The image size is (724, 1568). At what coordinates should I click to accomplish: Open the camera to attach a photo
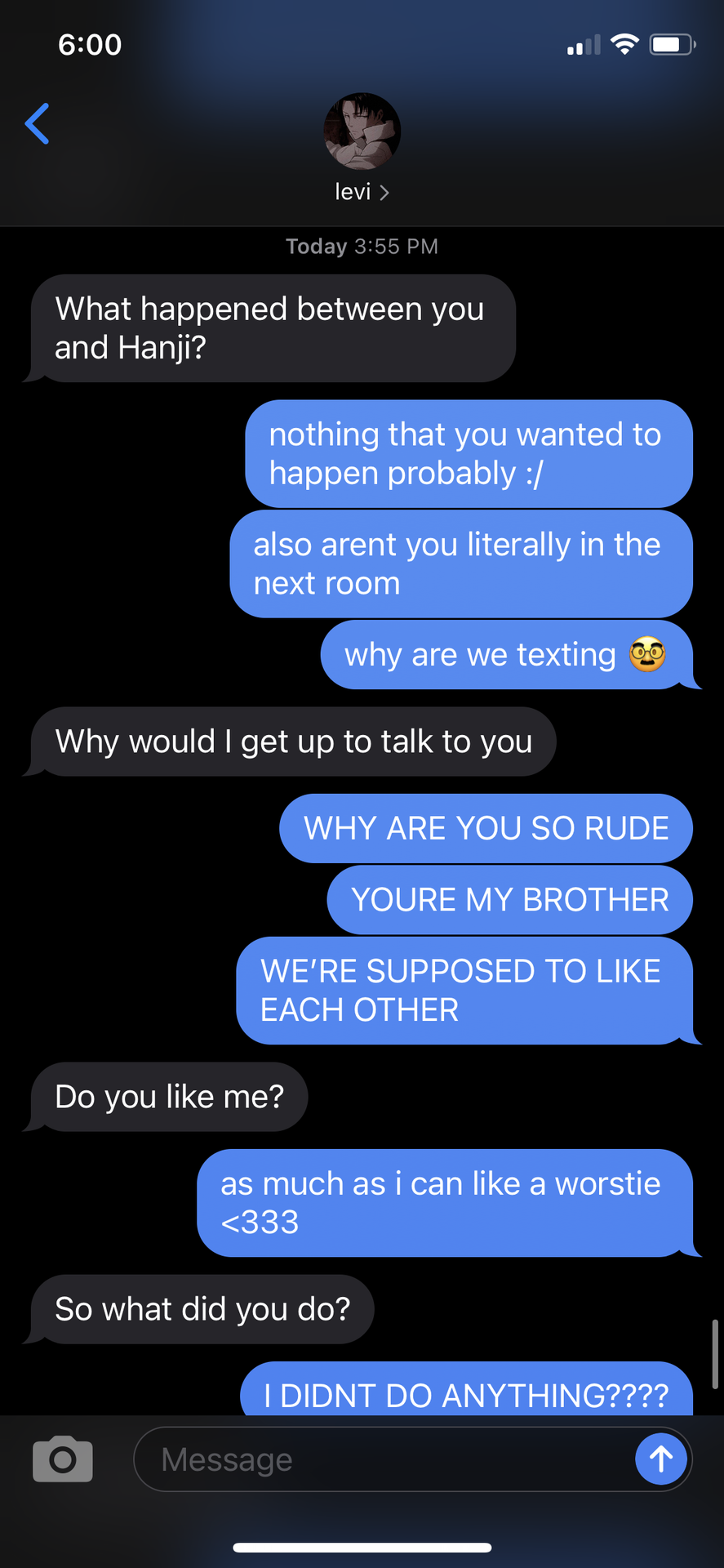pyautogui.click(x=63, y=1459)
